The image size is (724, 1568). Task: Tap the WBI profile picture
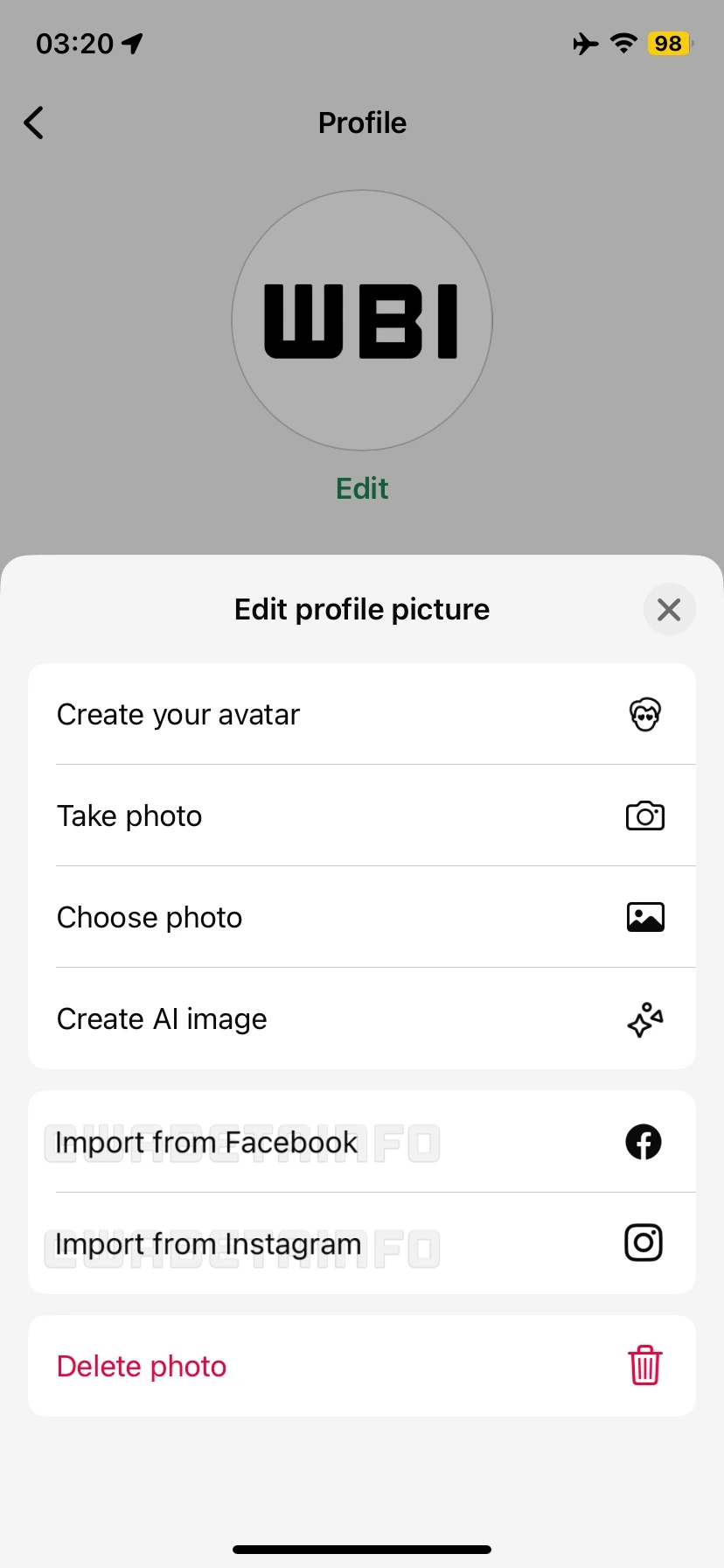point(361,320)
